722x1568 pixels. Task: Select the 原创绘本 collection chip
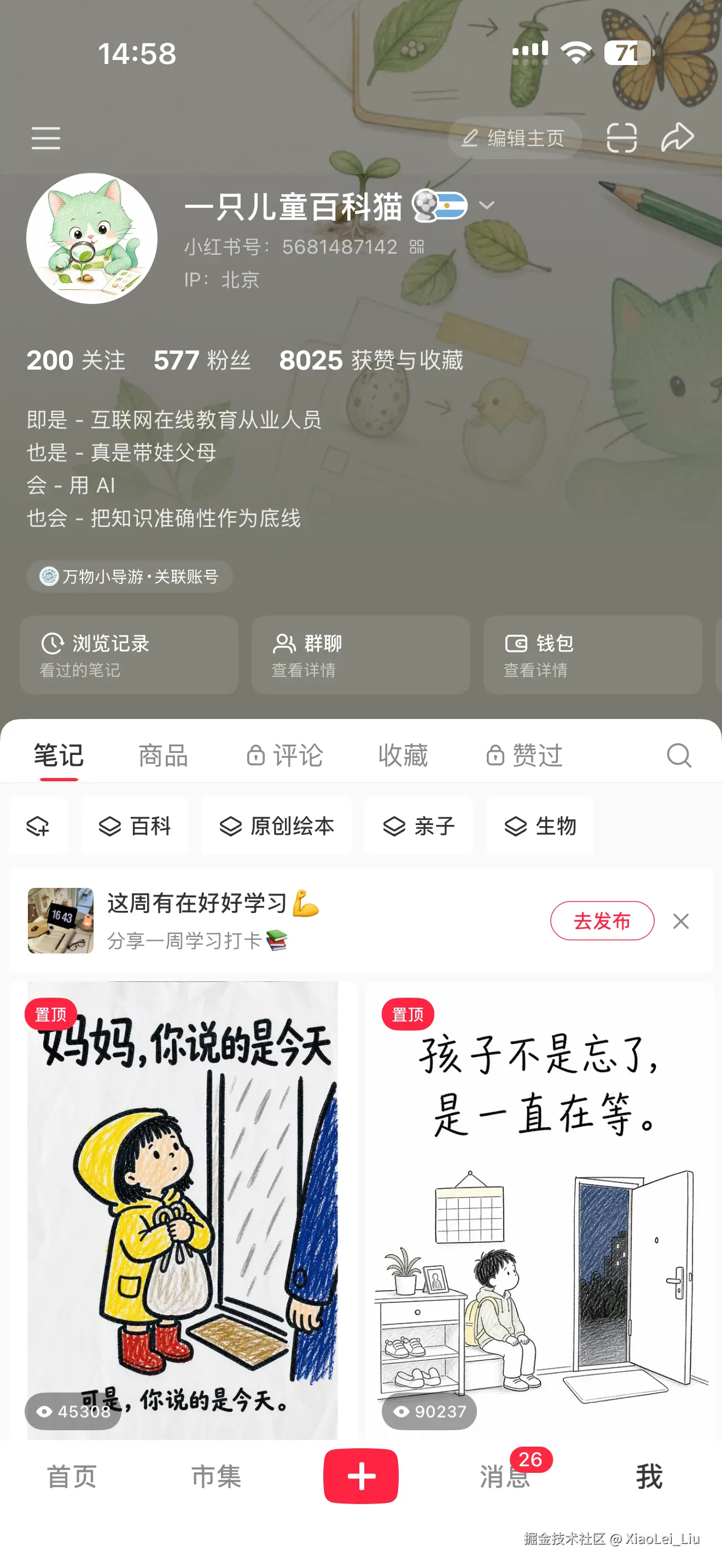pyautogui.click(x=277, y=826)
